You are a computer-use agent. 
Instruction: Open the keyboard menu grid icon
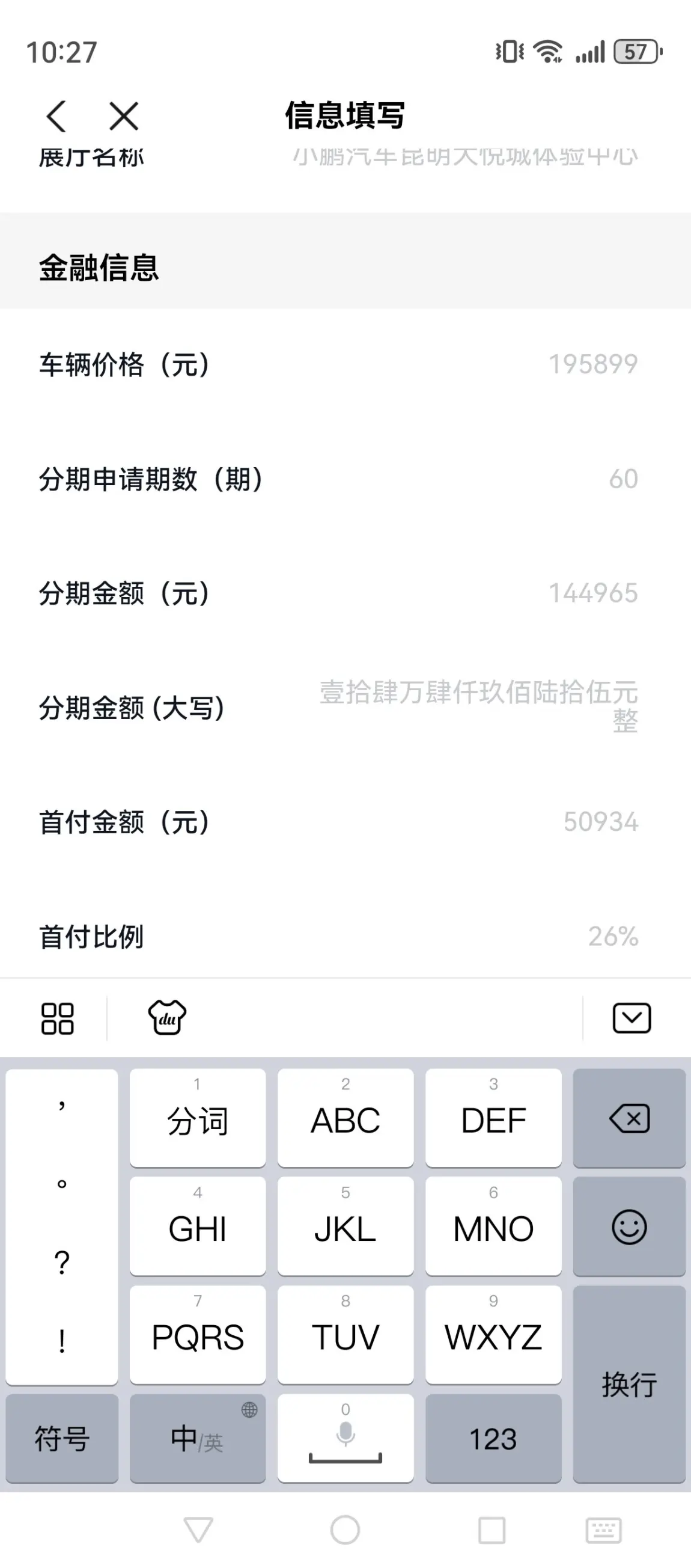[57, 1018]
